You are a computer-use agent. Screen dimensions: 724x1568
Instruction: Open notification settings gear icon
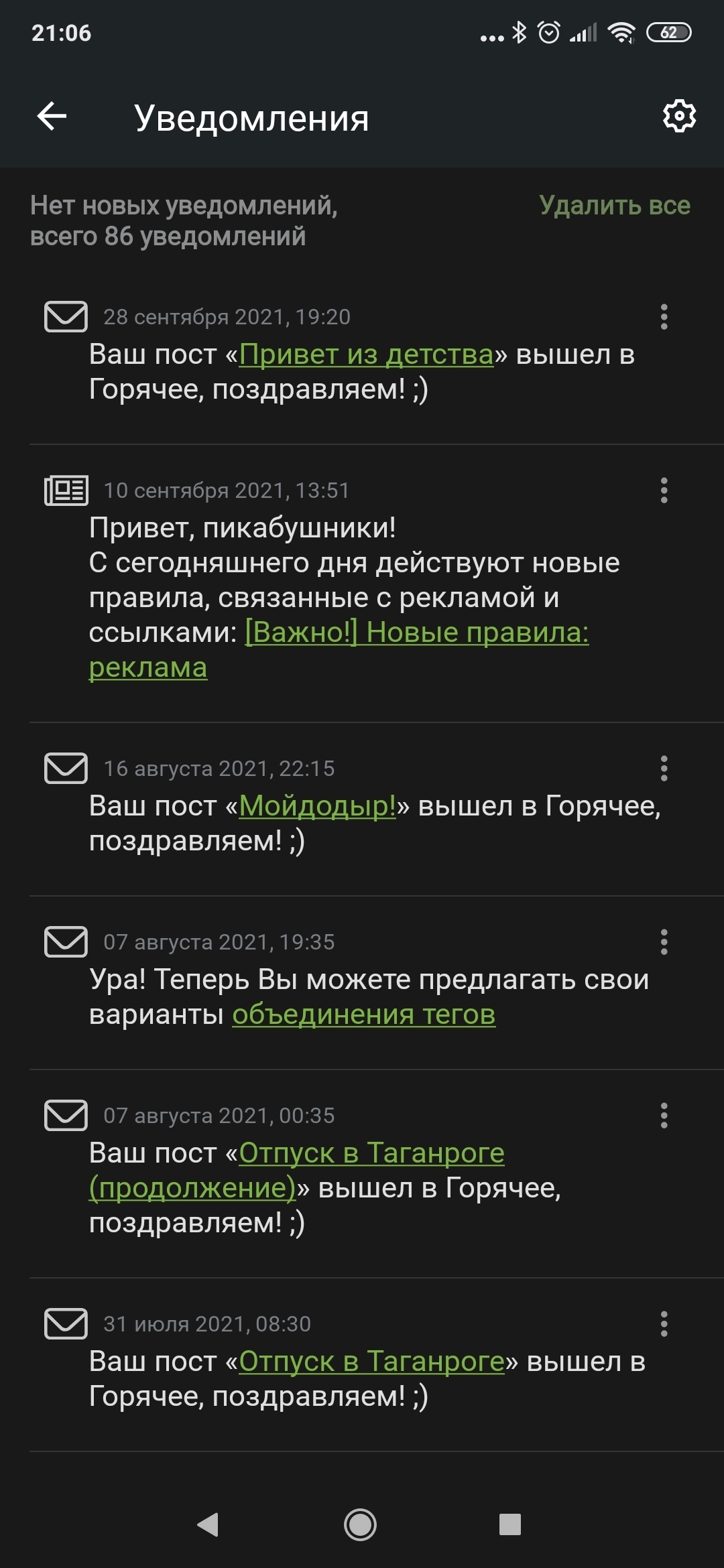coord(679,117)
